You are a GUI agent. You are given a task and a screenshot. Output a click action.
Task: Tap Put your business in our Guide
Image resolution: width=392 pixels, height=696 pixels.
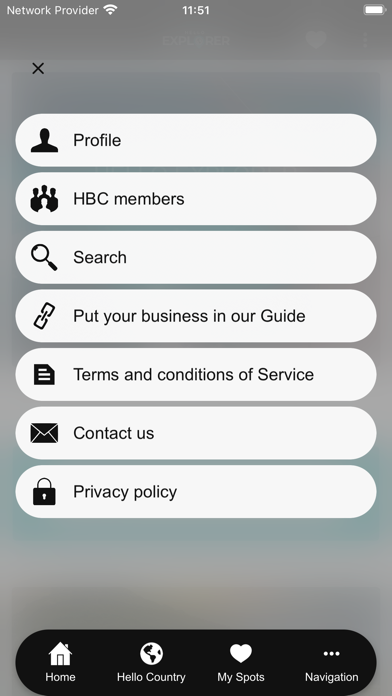[196, 316]
